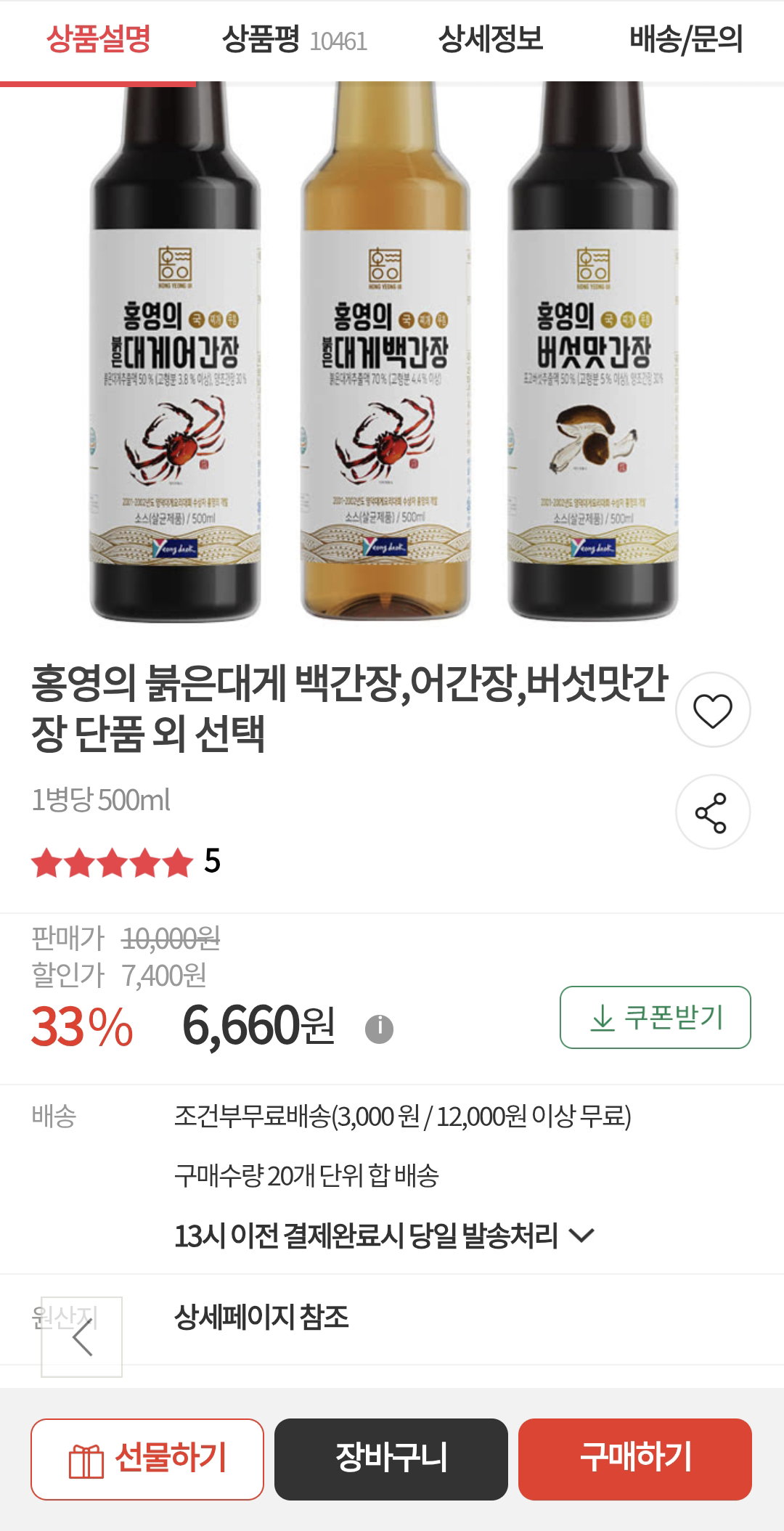Share this product
784x1531 pixels.
pos(713,812)
